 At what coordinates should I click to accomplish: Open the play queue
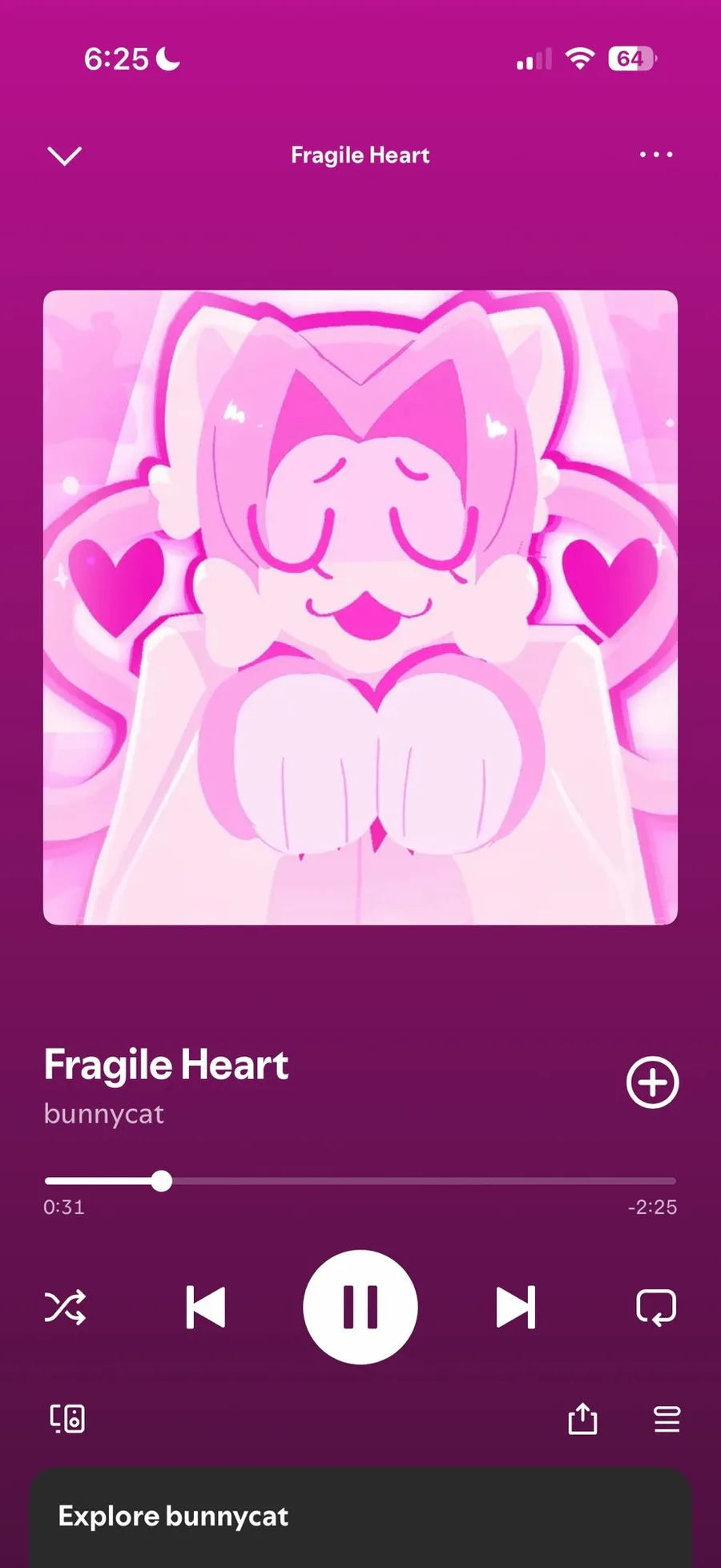[667, 1419]
